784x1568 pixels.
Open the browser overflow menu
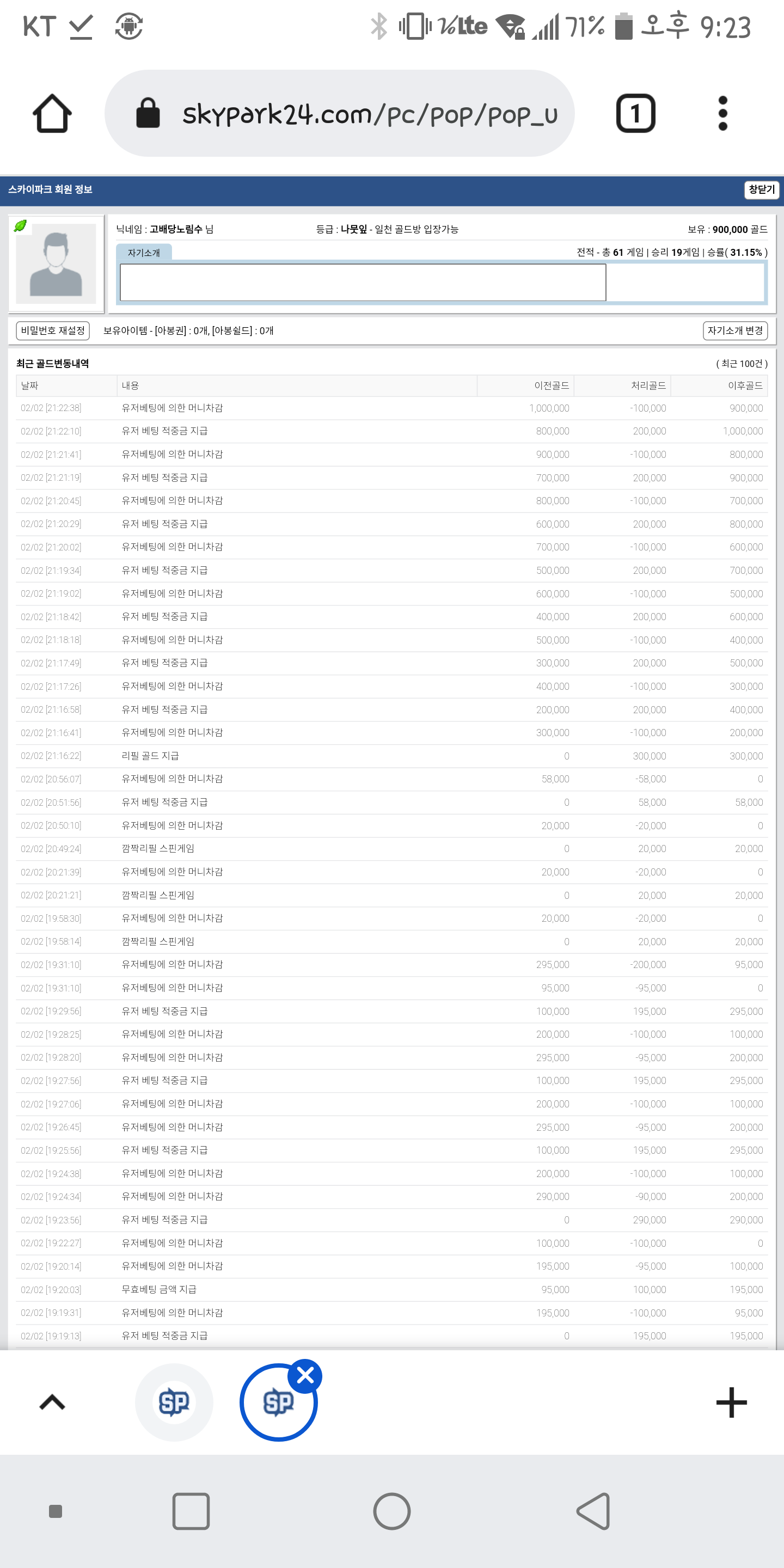pyautogui.click(x=722, y=113)
